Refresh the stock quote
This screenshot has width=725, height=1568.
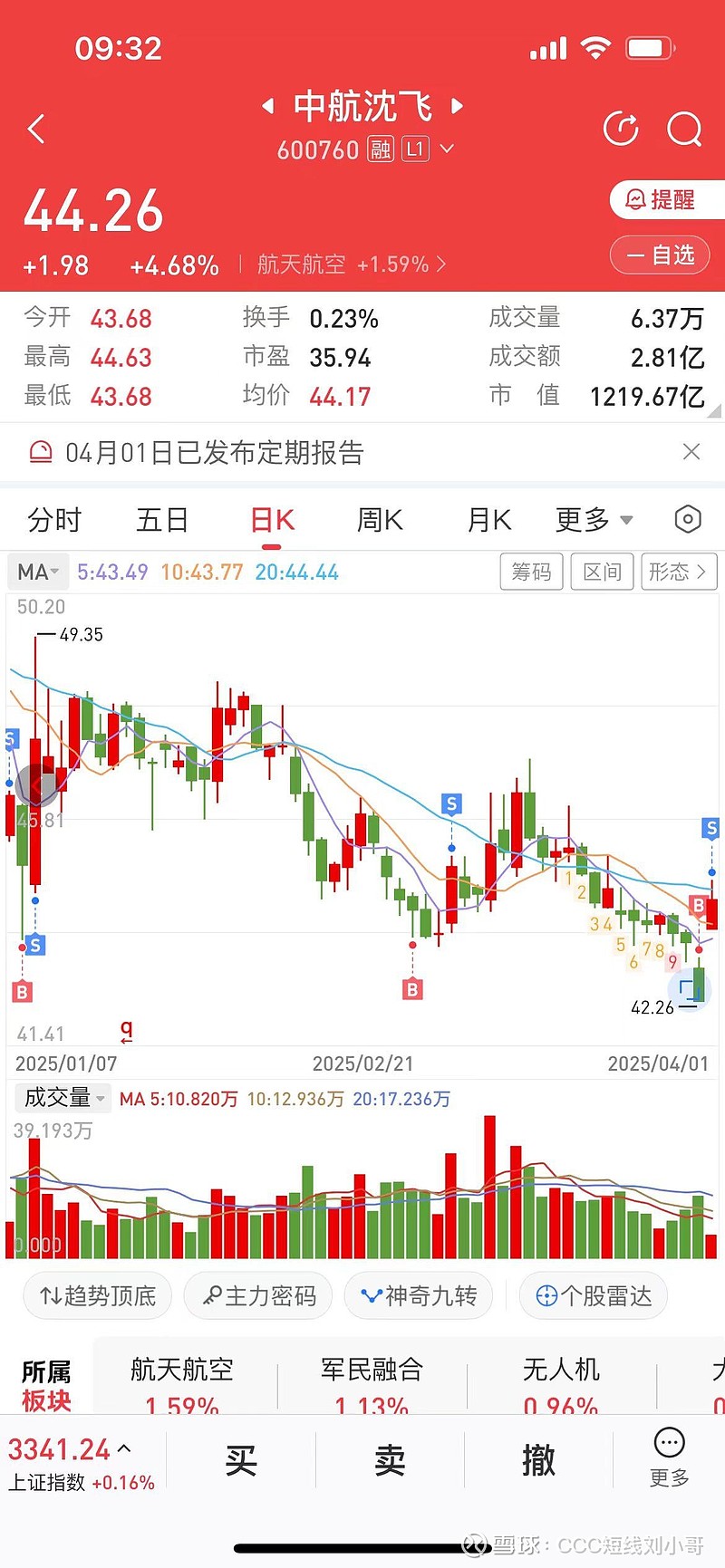621,130
